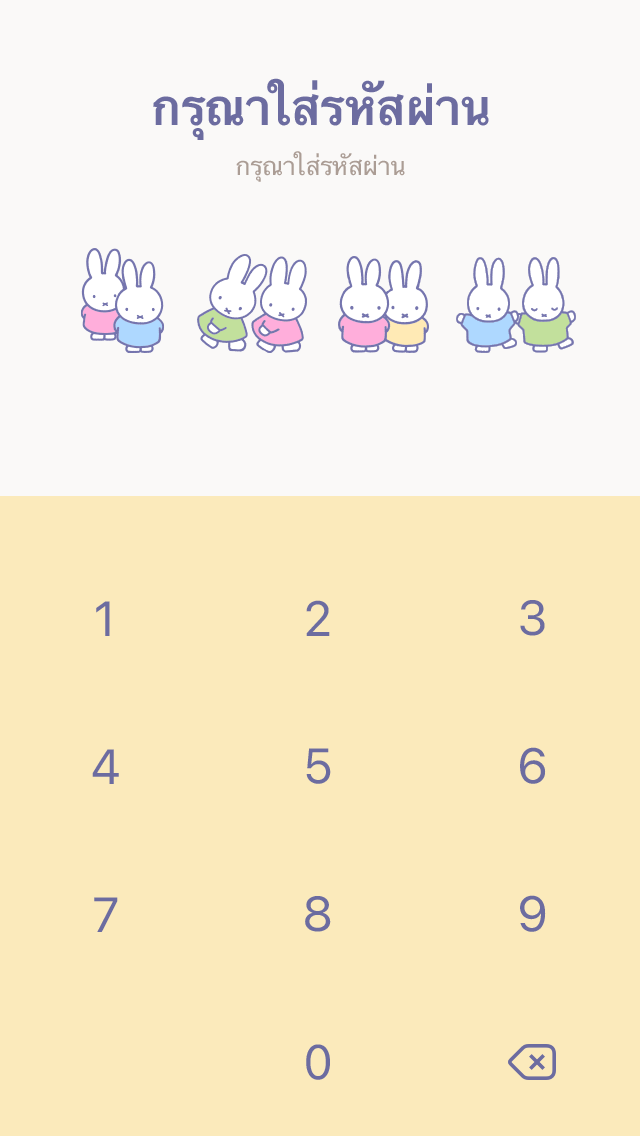Enter digit 1 on the passcode keypad
This screenshot has width=640, height=1136.
[x=105, y=619]
